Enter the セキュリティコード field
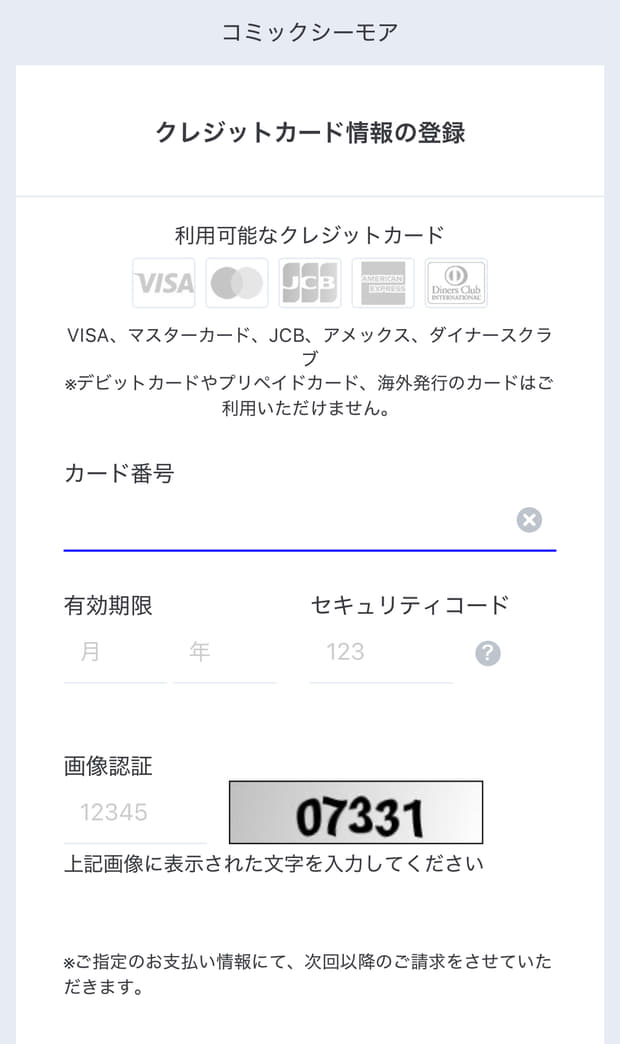Screen dimensions: 620x1044 coord(382,652)
